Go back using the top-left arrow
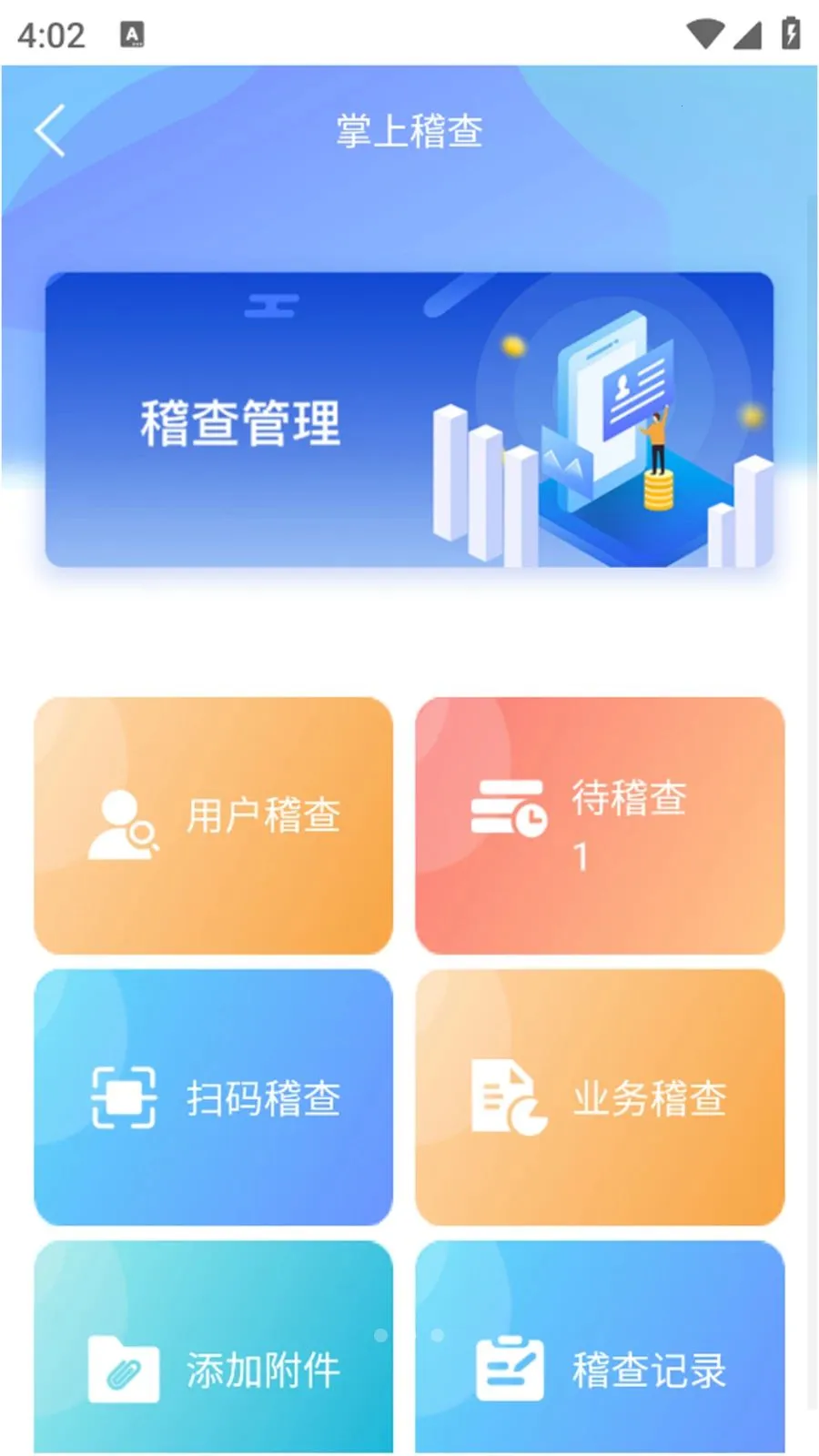 point(51,131)
